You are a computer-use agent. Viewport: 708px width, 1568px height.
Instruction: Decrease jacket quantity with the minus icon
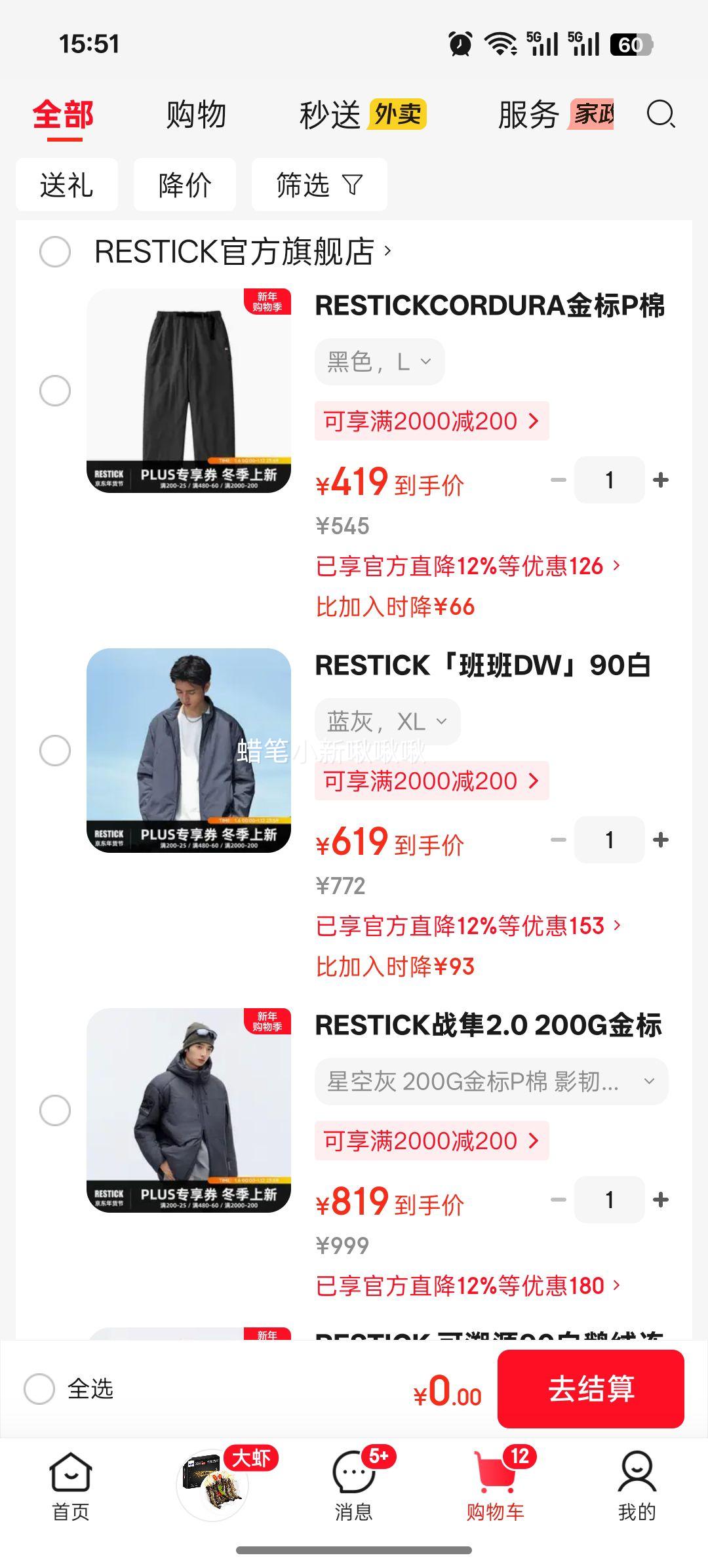click(559, 840)
